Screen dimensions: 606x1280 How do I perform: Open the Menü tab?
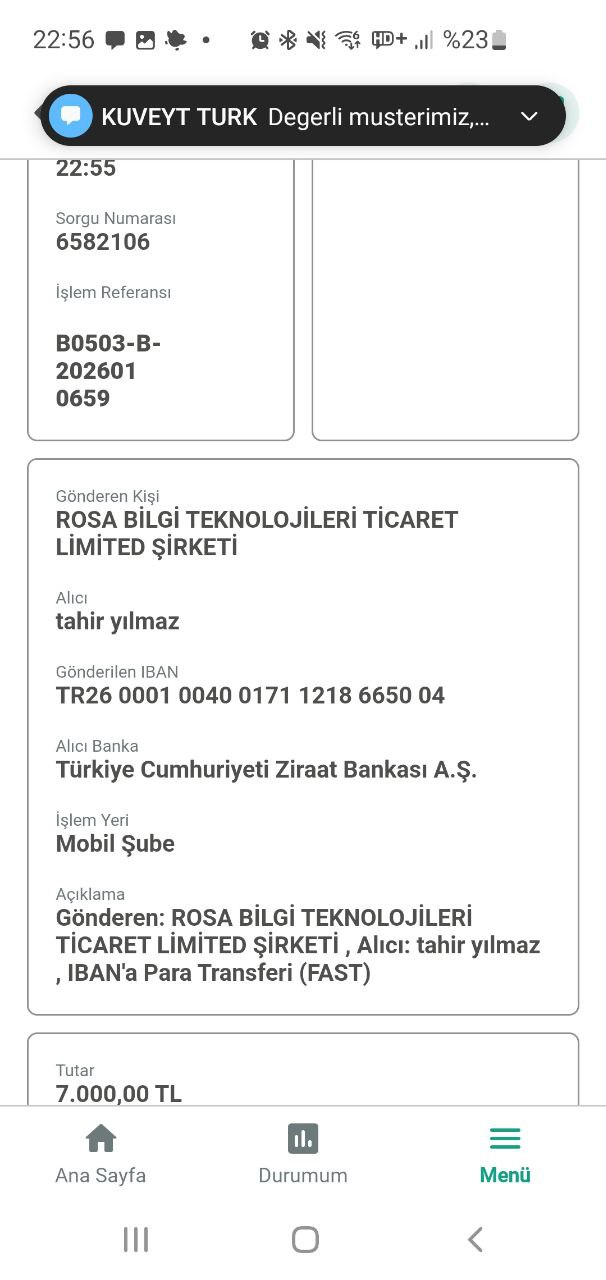click(x=505, y=1154)
